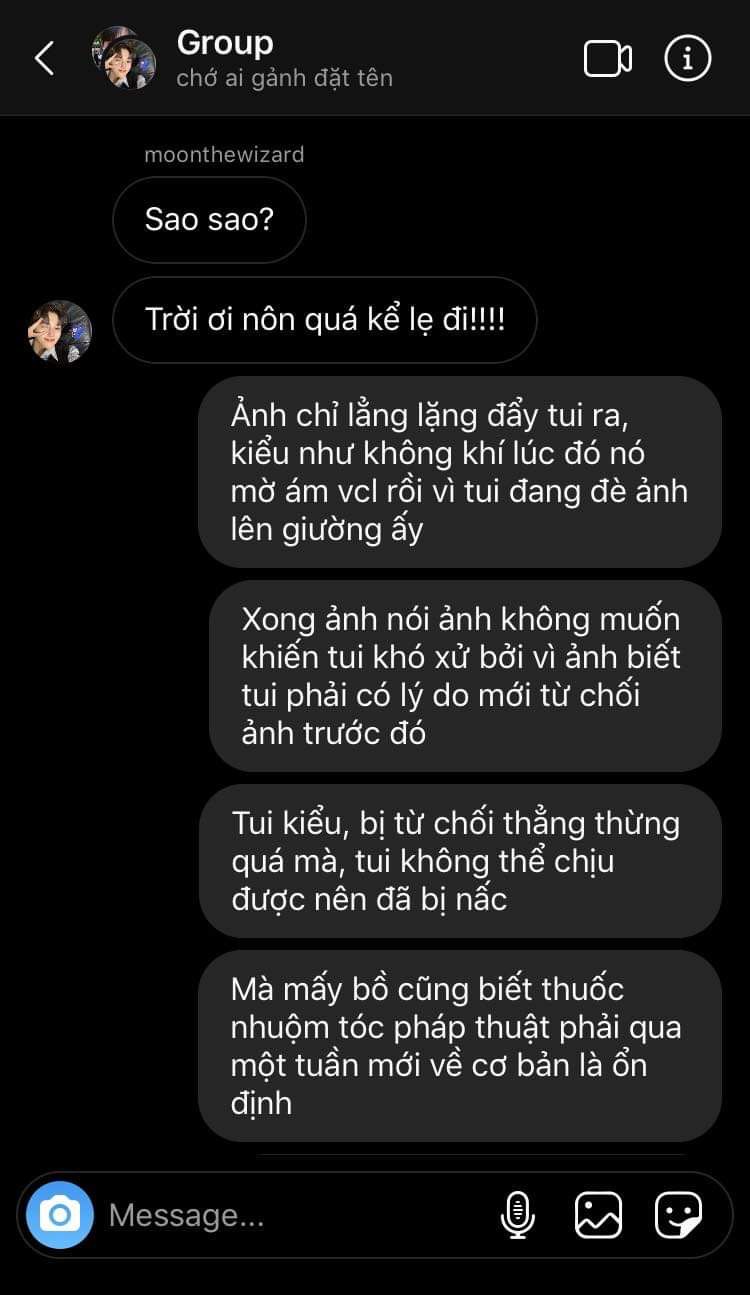Image resolution: width=750 pixels, height=1295 pixels.
Task: Open the sticker picker
Action: coord(678,1215)
